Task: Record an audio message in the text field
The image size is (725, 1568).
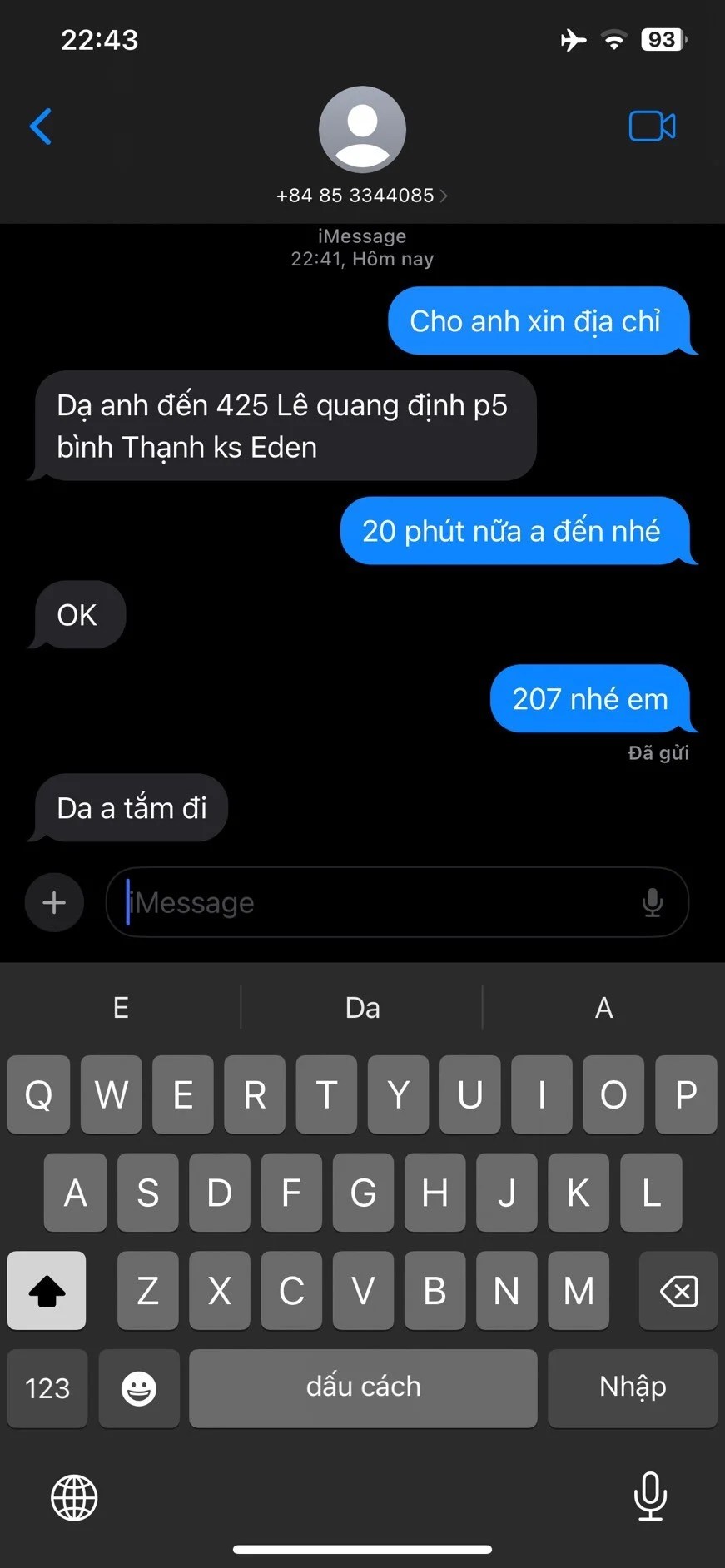Action: (x=653, y=902)
